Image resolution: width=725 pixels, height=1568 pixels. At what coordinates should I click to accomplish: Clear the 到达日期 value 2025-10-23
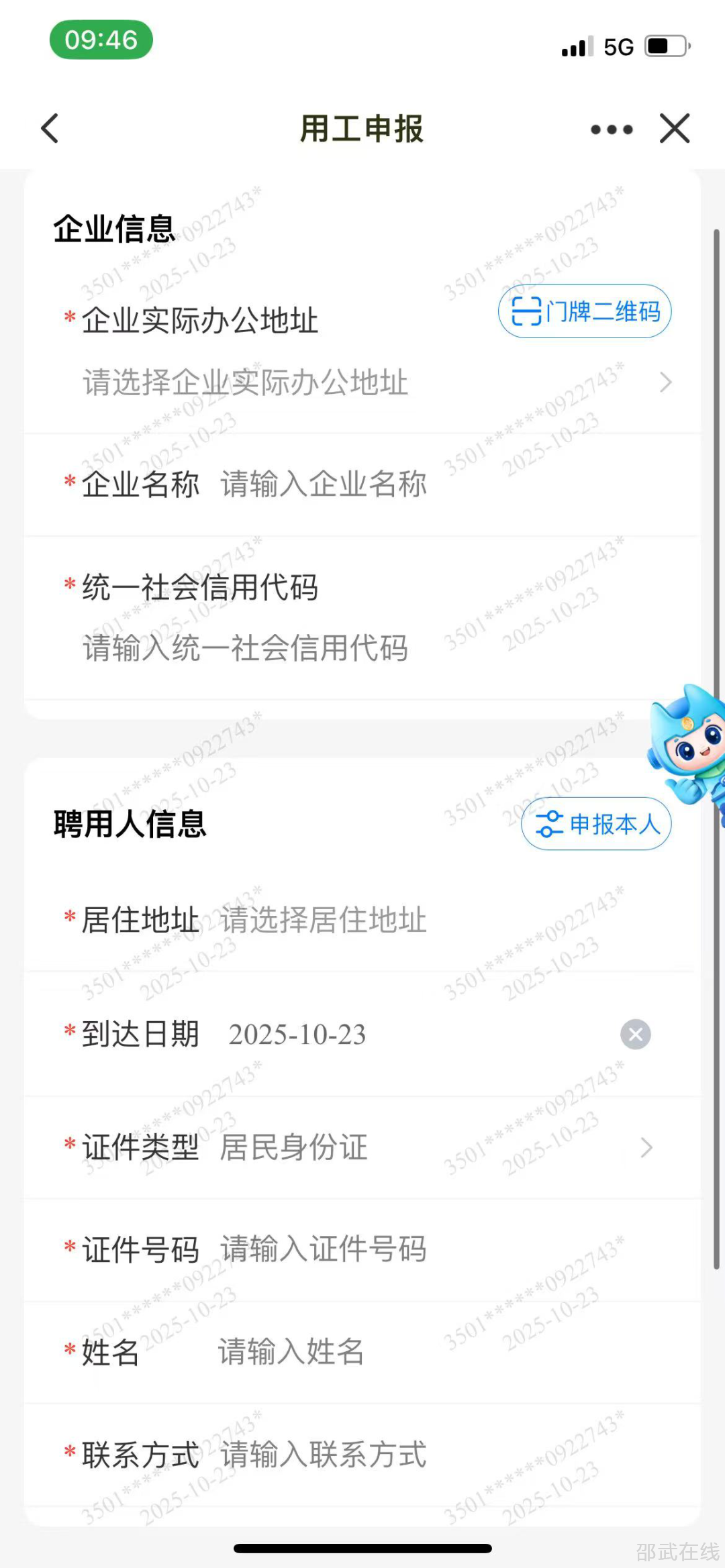pyautogui.click(x=635, y=1034)
